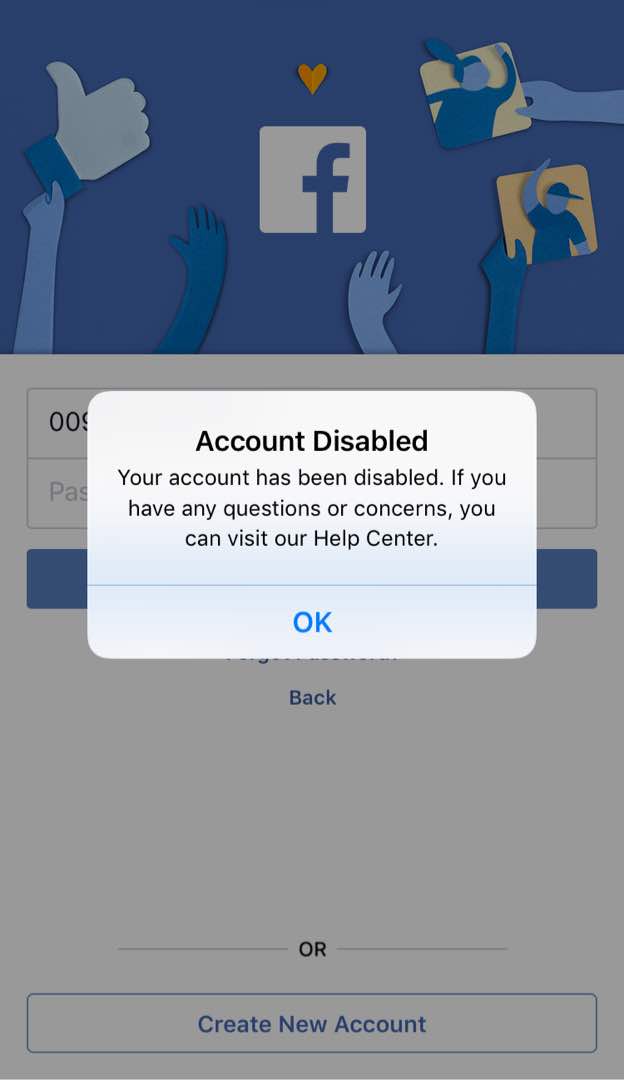Tap Create New Account button
This screenshot has height=1080, width=624.
point(312,1024)
